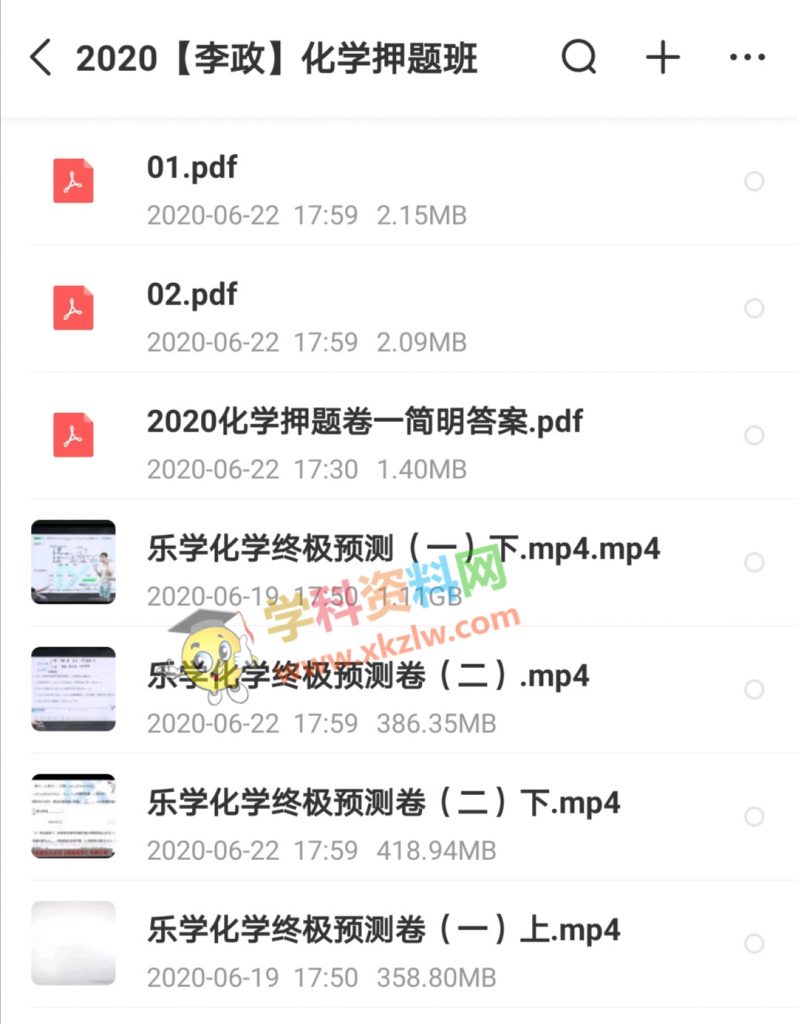Open the three-dot overflow menu
Image resolution: width=798 pixels, height=1024 pixels.
pos(747,57)
